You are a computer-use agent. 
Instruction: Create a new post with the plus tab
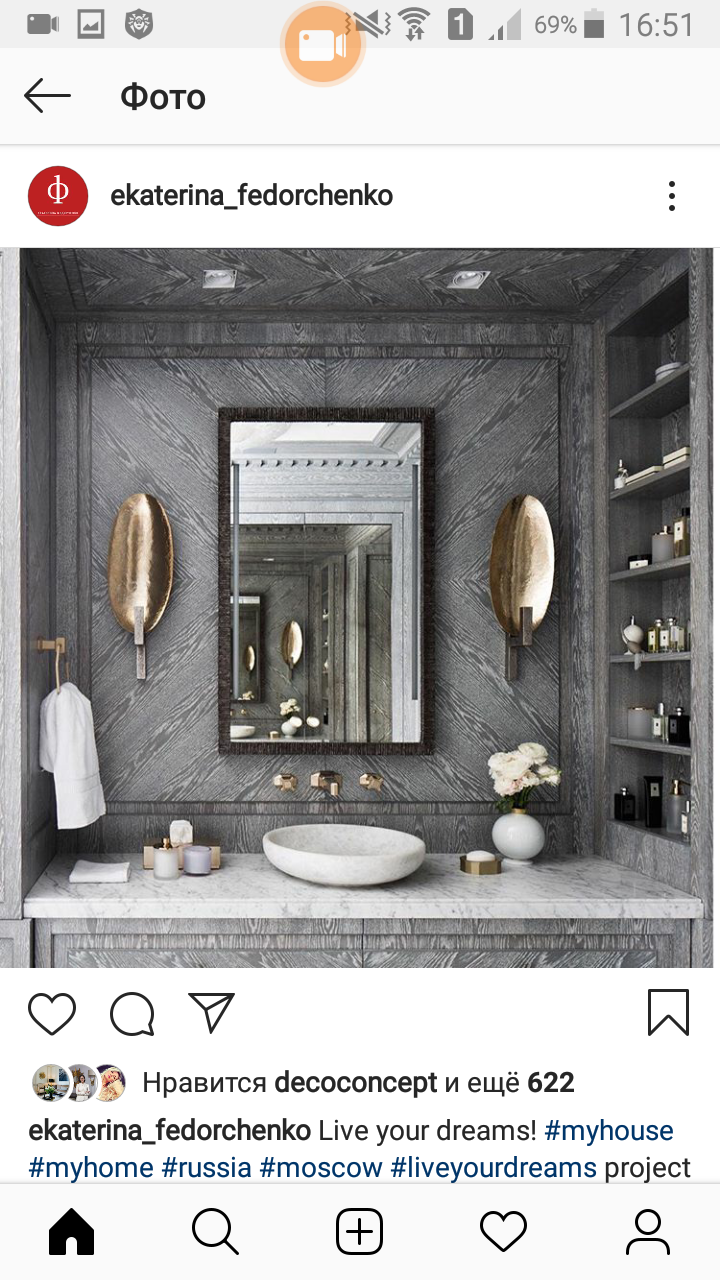coord(359,1231)
